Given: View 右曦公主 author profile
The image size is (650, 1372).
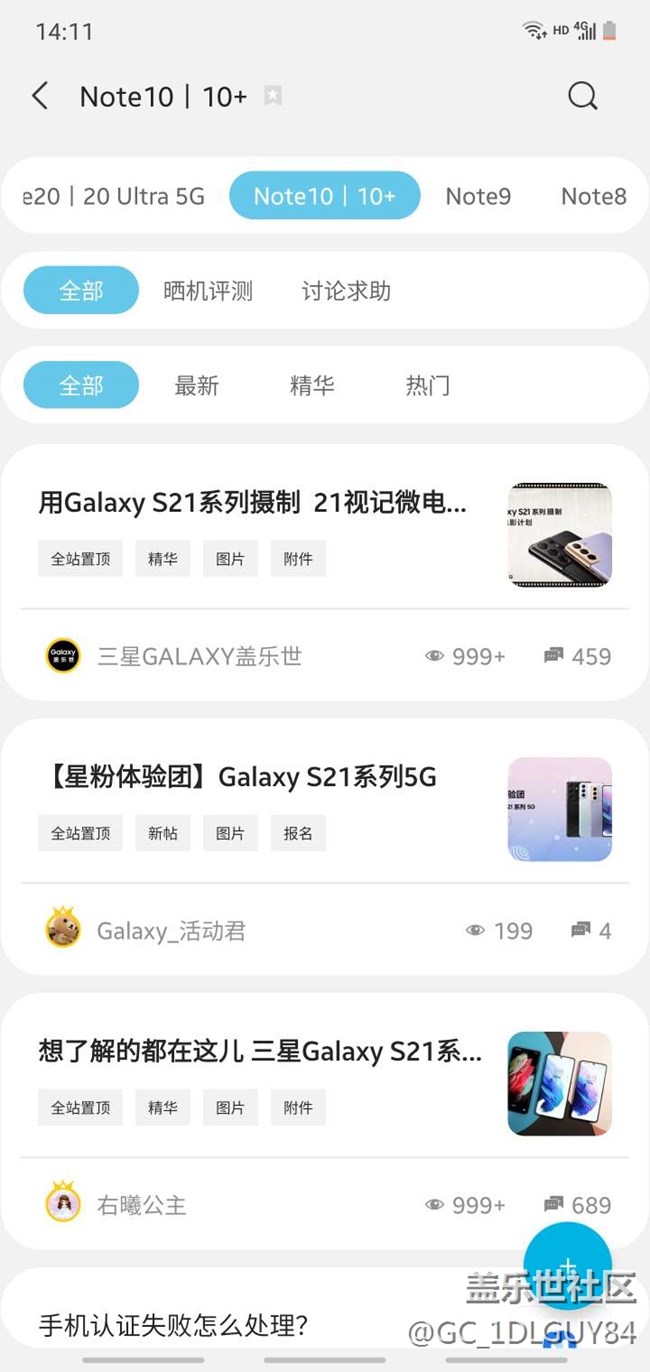Looking at the screenshot, I should (x=141, y=1205).
